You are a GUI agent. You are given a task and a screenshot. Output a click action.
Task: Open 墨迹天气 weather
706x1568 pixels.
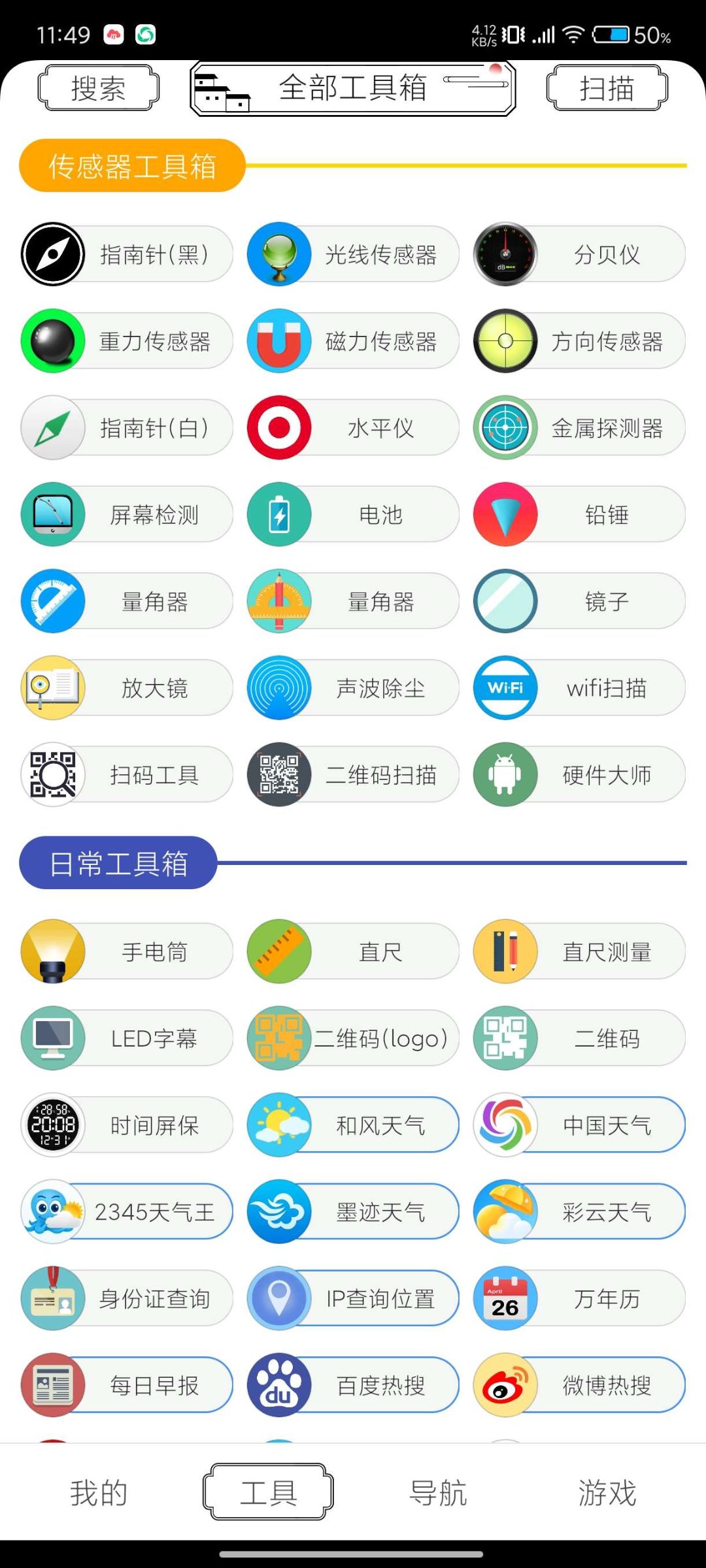pyautogui.click(x=353, y=1212)
